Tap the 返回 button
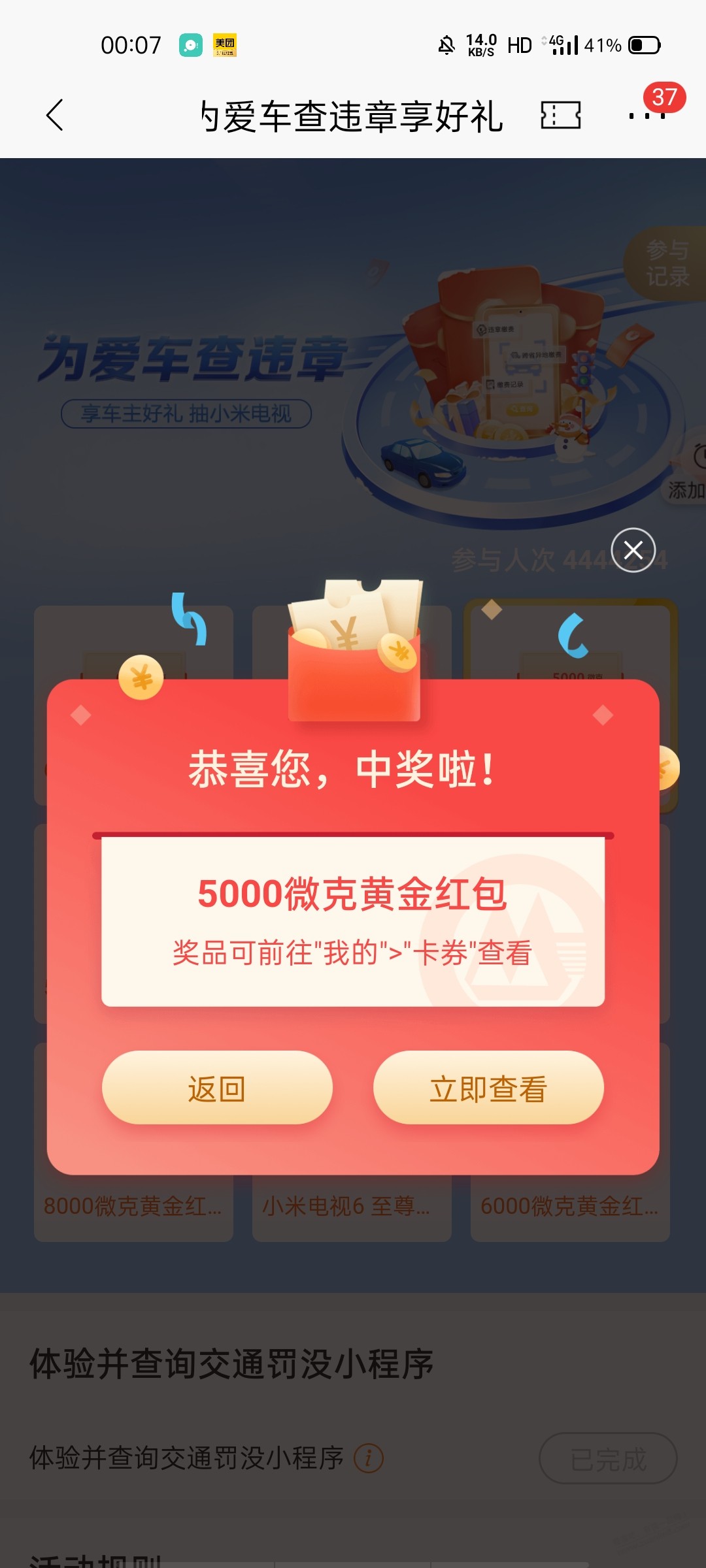The width and height of the screenshot is (706, 1568). [x=217, y=1088]
